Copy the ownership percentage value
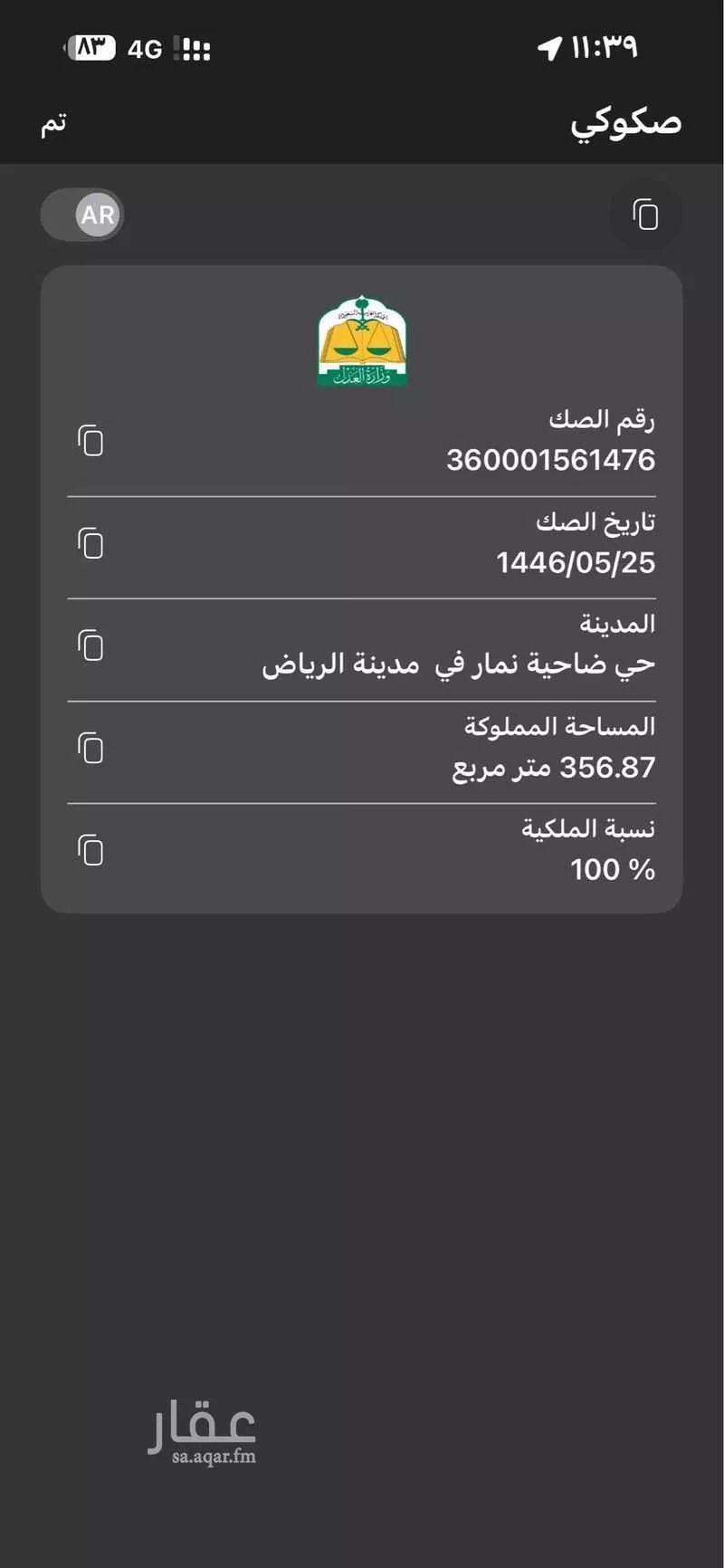 pos(90,850)
